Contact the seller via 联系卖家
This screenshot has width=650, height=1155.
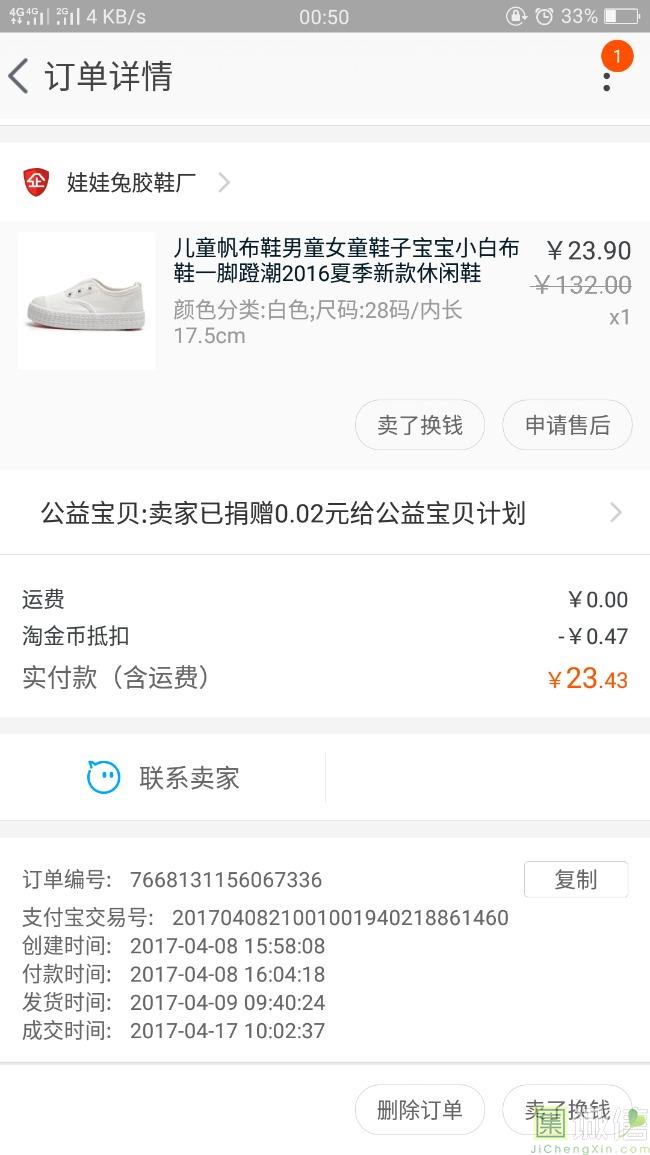[x=164, y=778]
